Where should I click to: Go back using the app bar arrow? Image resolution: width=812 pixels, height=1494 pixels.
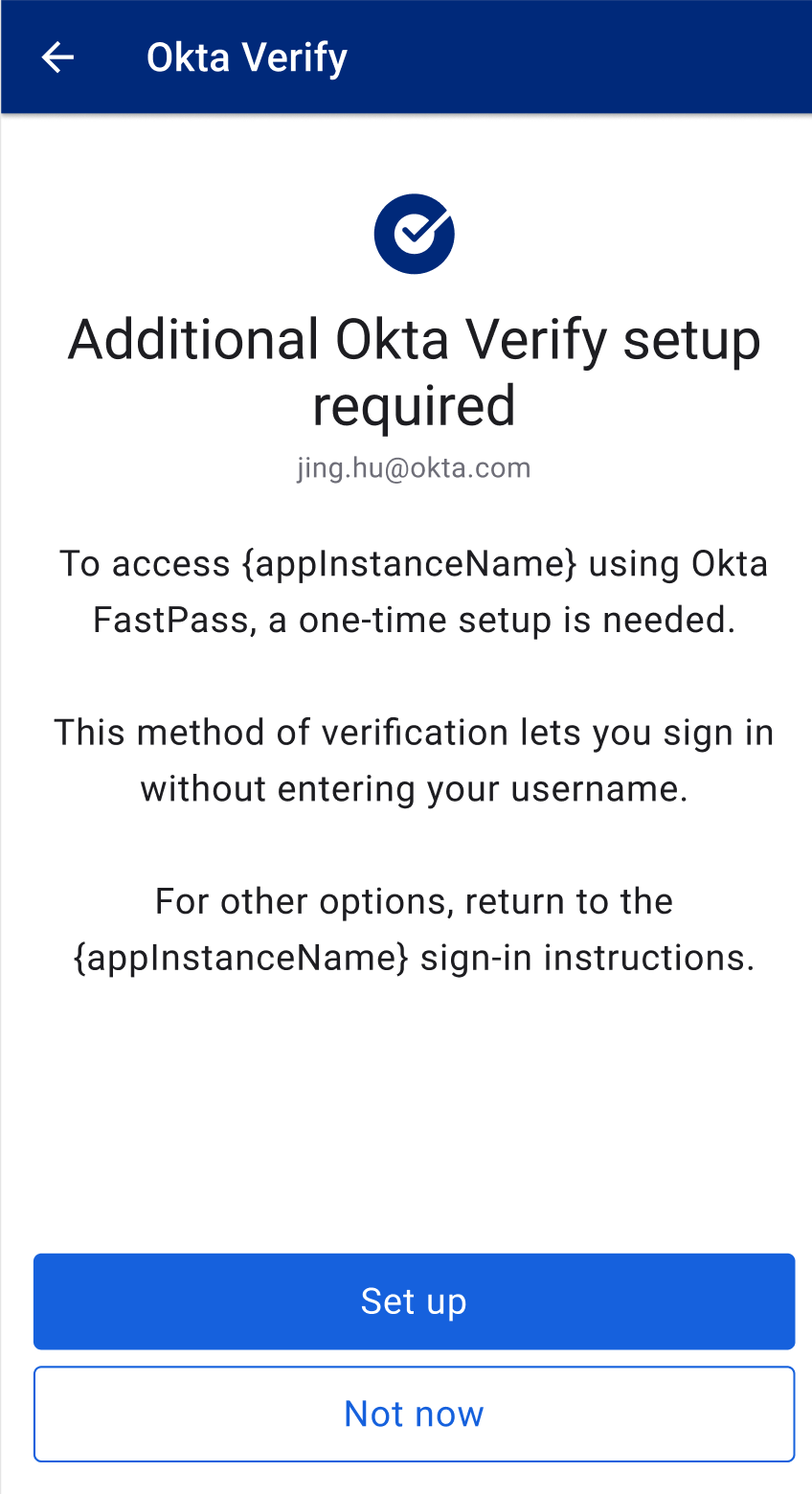(x=57, y=57)
